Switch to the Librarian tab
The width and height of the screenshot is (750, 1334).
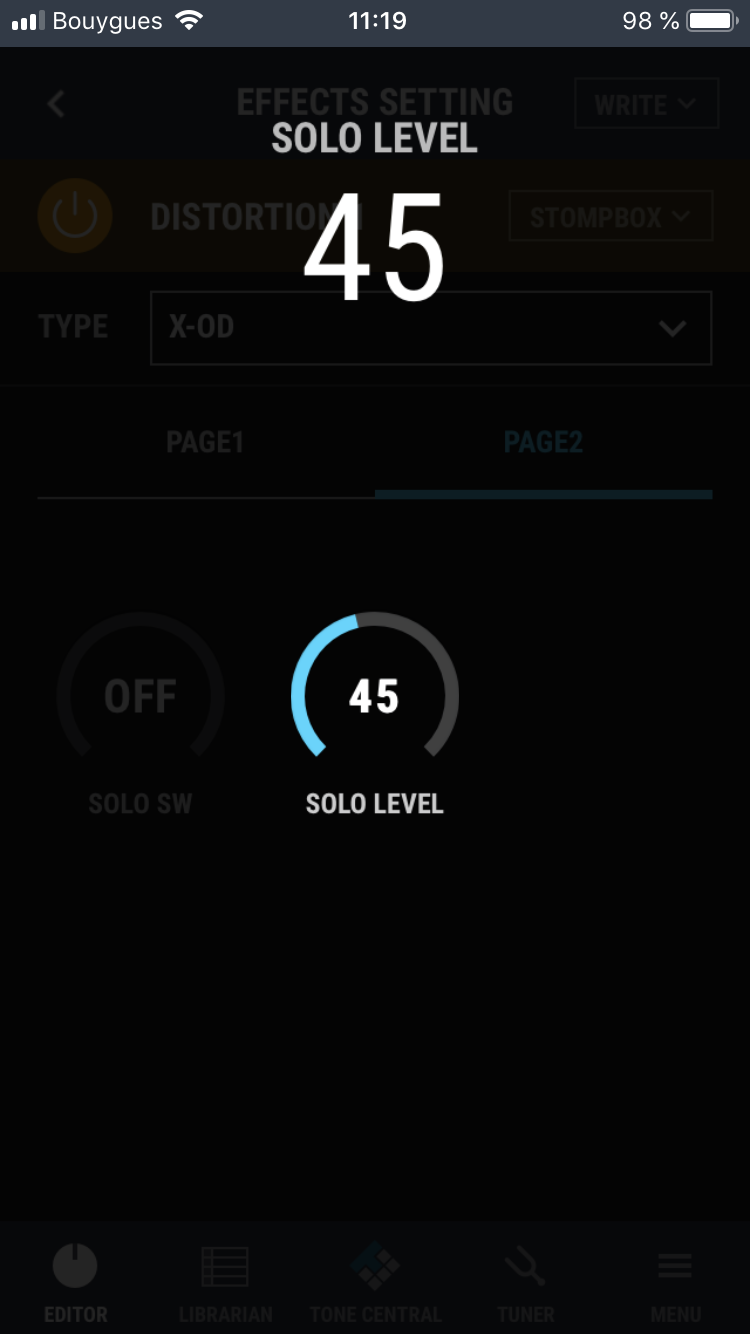pyautogui.click(x=225, y=1283)
